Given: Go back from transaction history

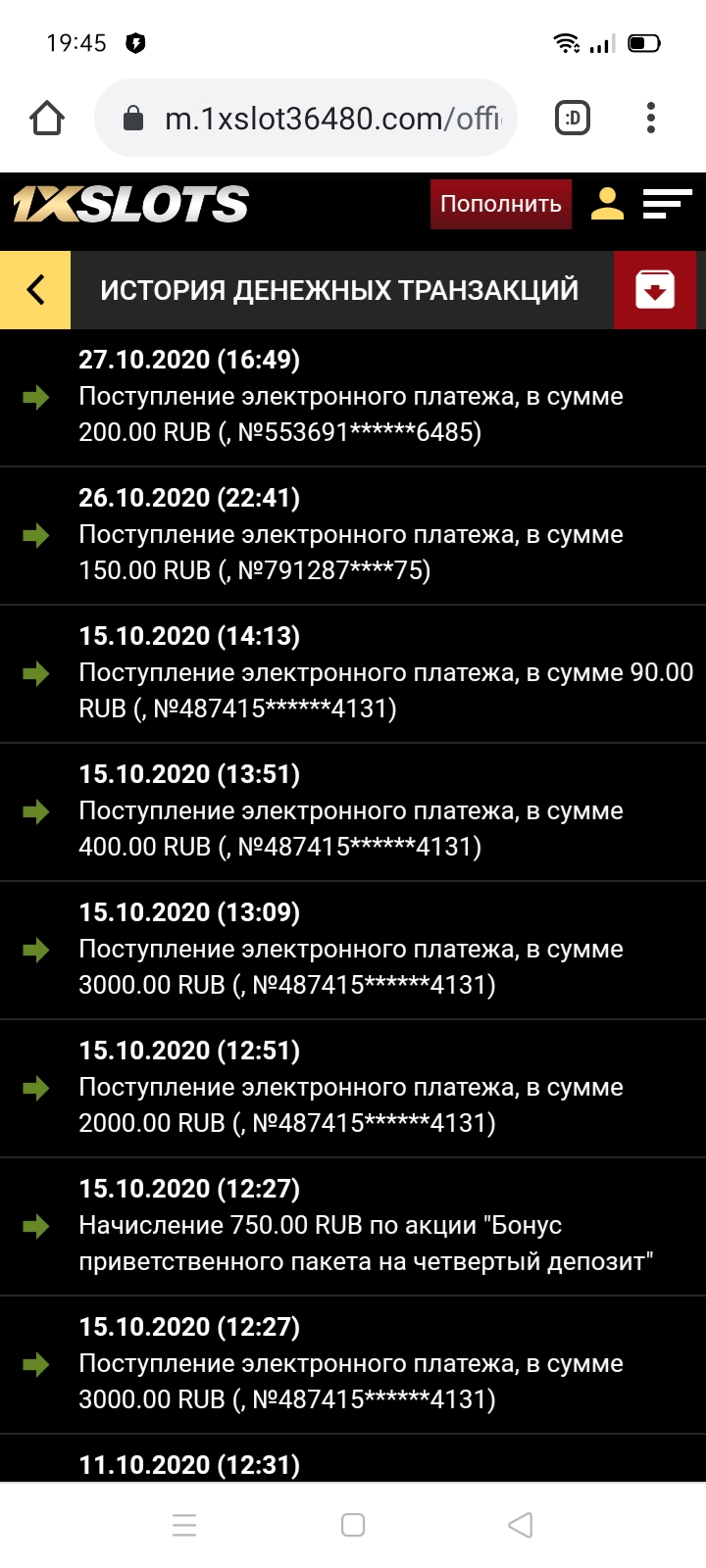Looking at the screenshot, I should pyautogui.click(x=35, y=290).
